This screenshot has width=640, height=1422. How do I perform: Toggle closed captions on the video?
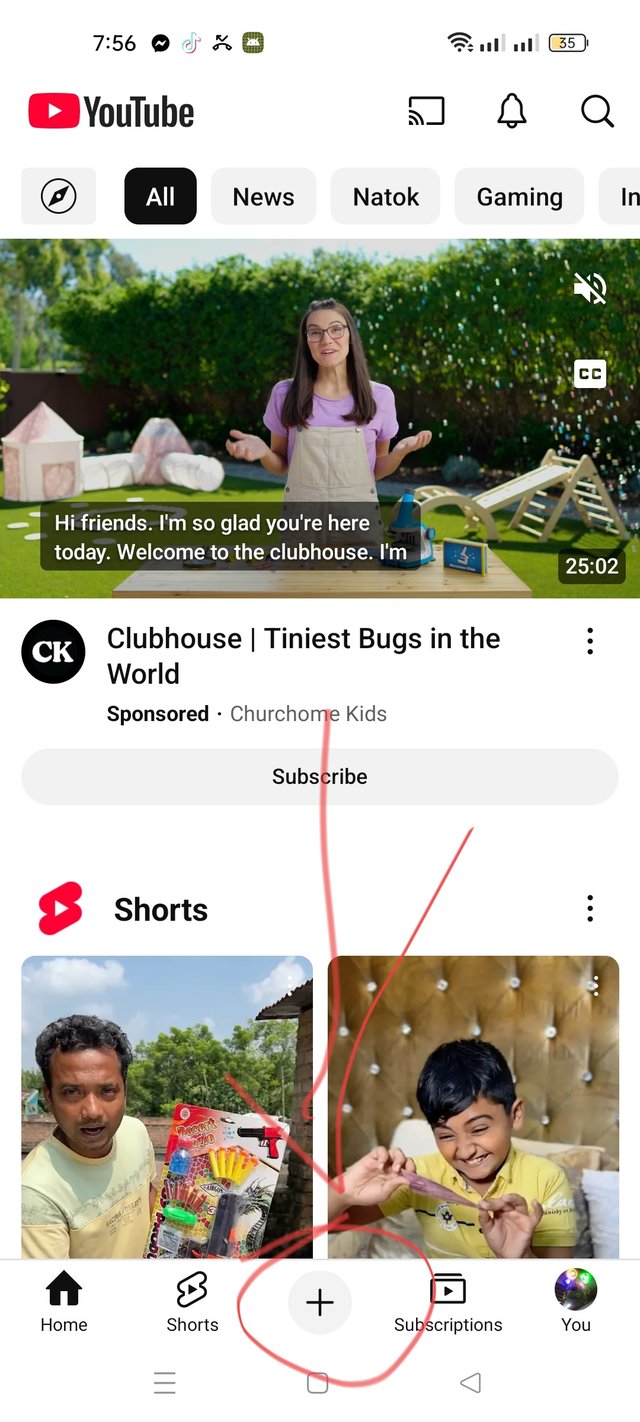click(590, 374)
